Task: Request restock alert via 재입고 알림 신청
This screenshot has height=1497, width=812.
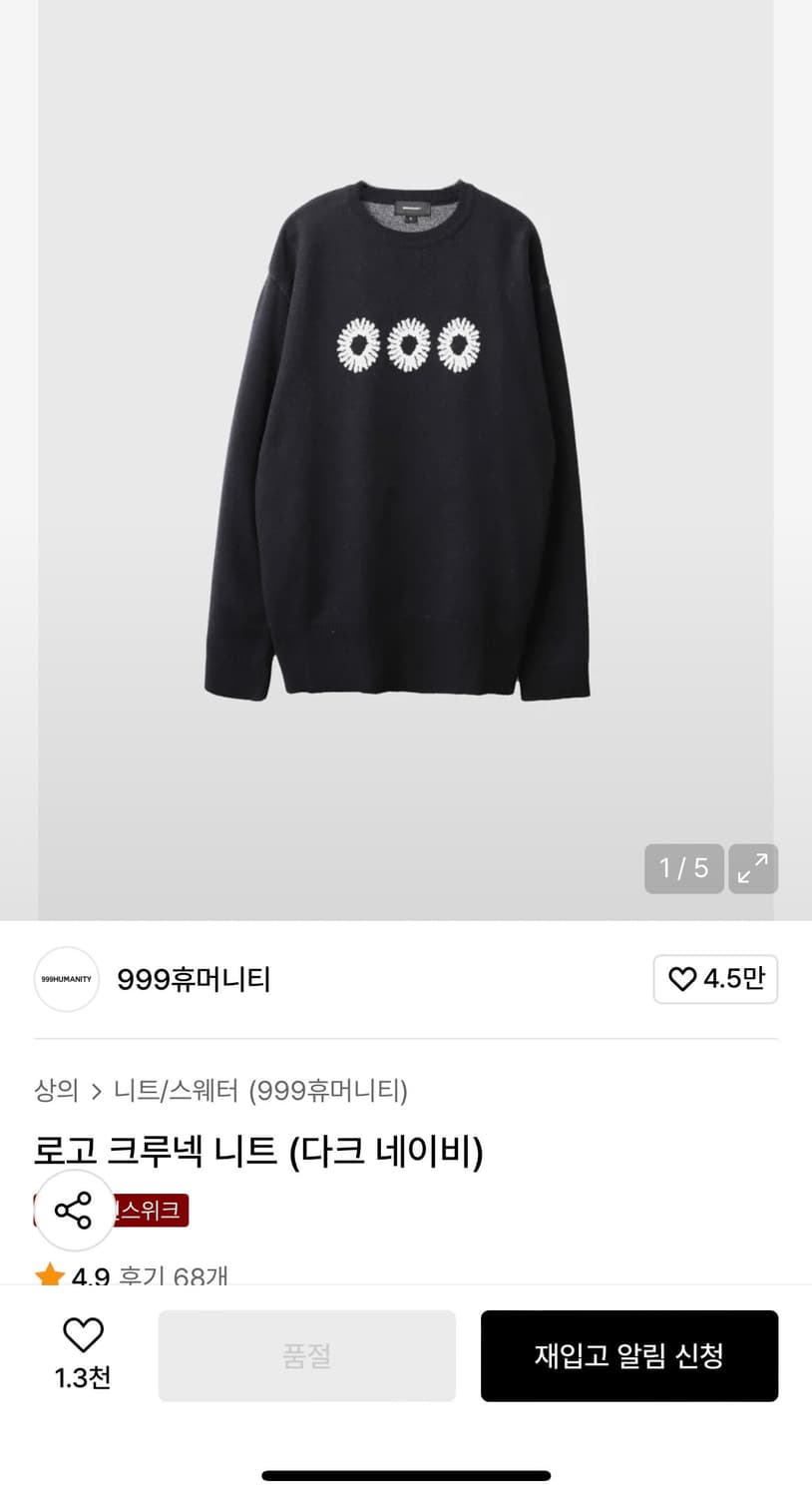Action: click(x=629, y=1355)
